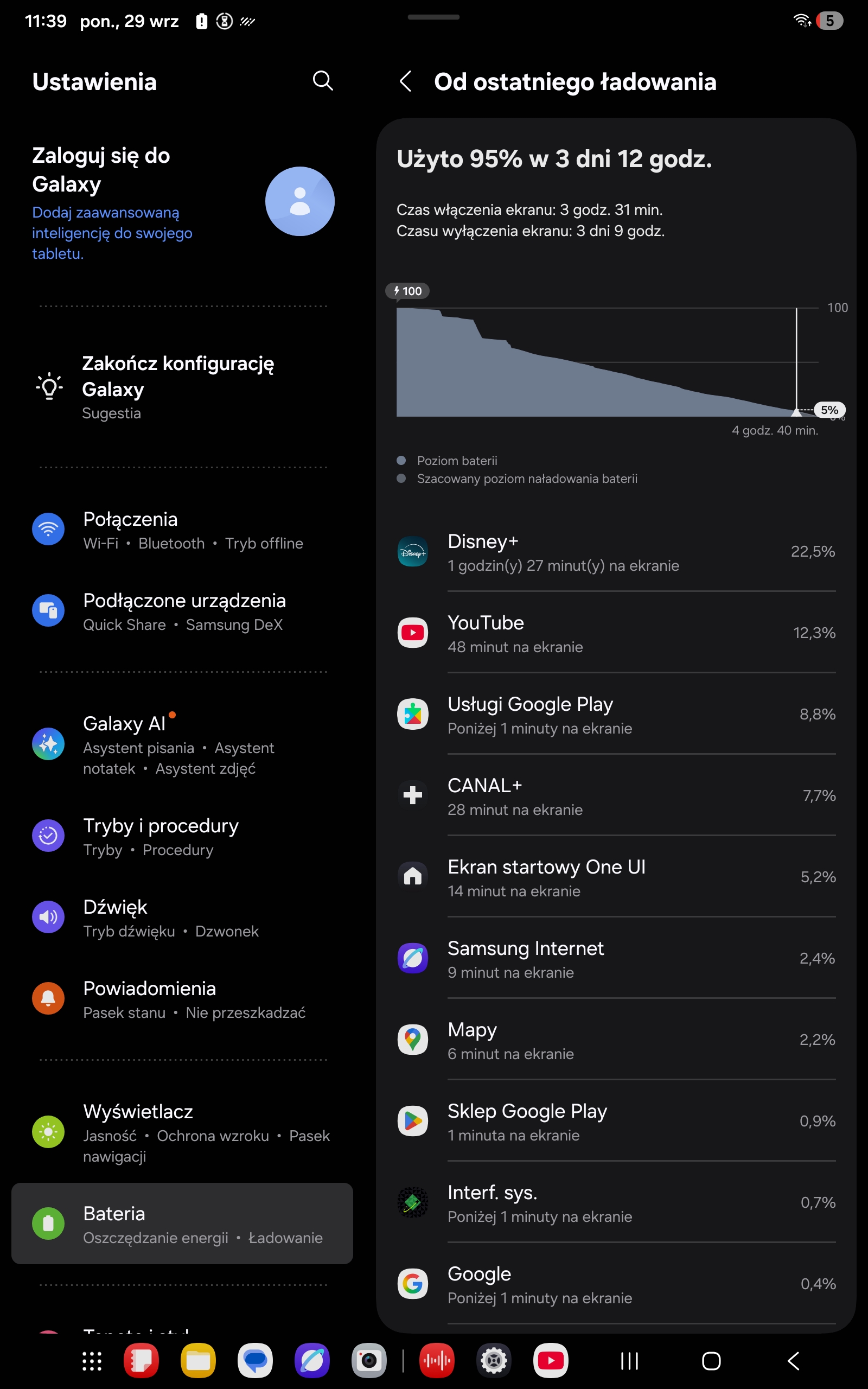View YouTube battery usage details
This screenshot has width=868, height=1389.
[615, 633]
